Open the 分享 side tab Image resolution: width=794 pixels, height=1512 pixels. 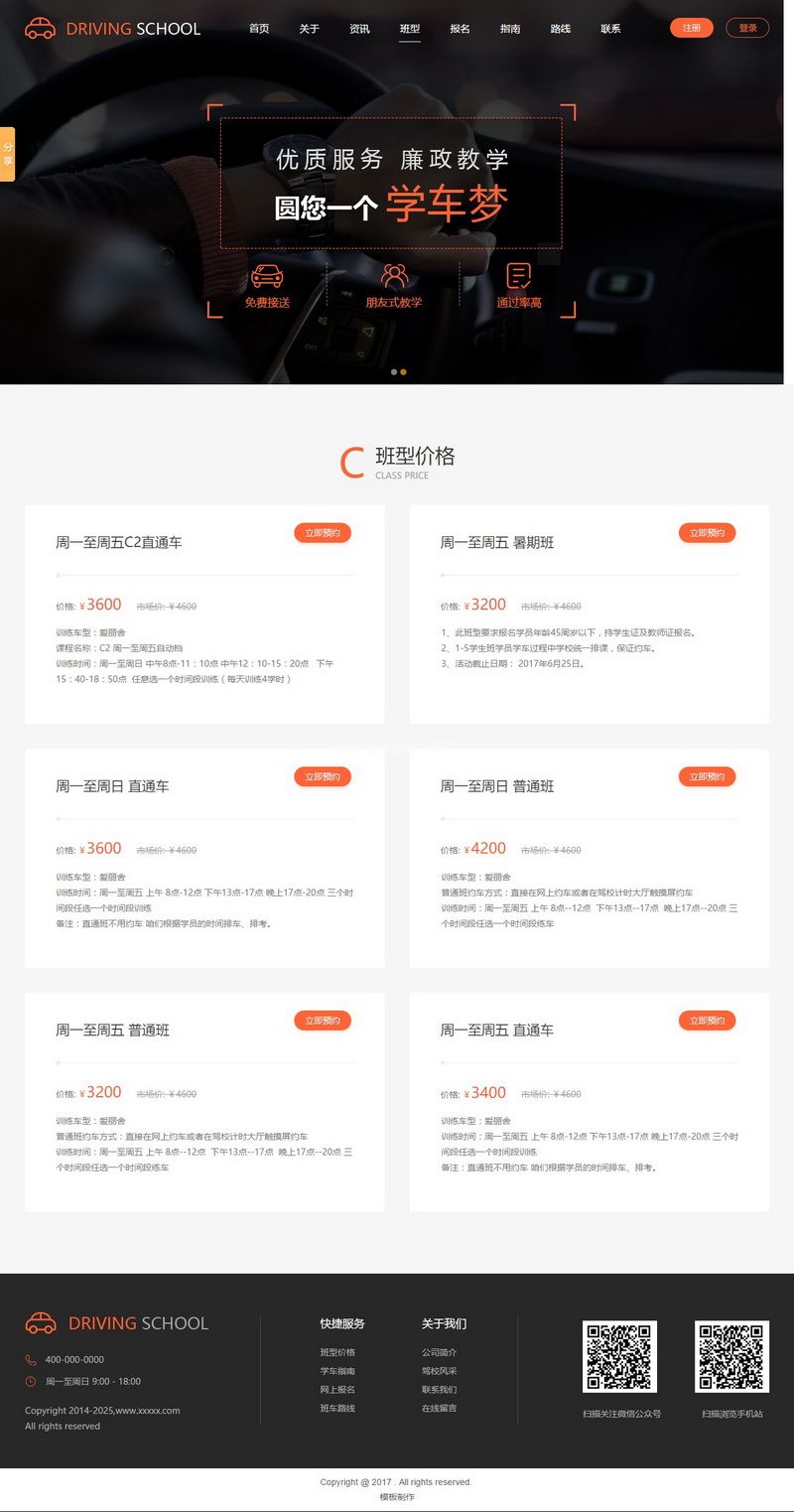(8, 154)
